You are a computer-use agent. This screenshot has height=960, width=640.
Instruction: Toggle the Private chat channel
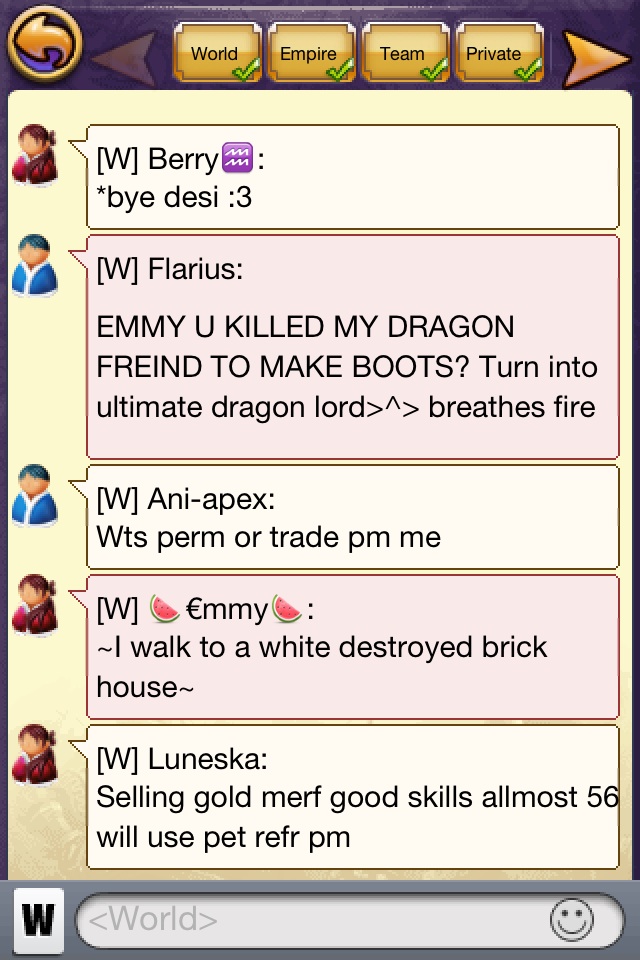point(497,55)
